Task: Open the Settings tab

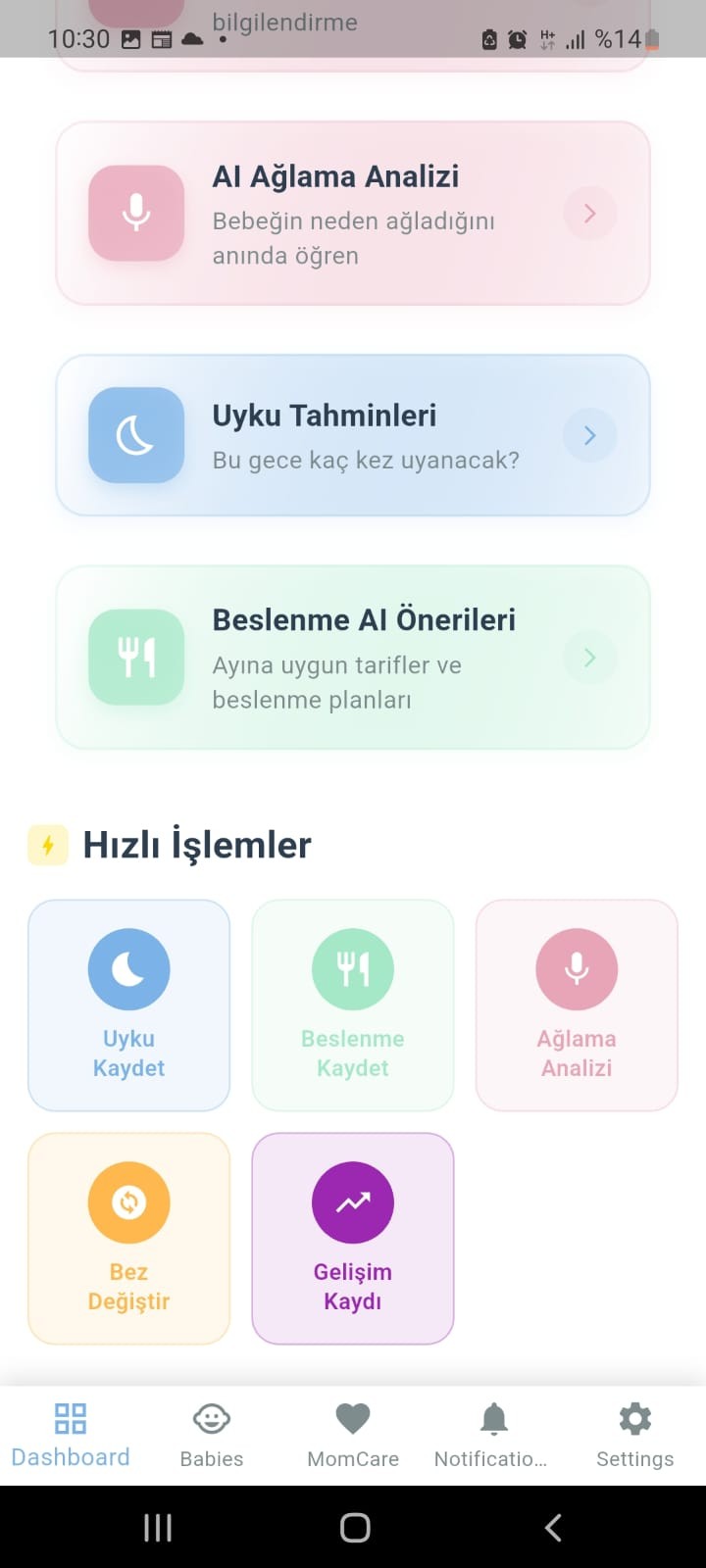Action: point(634,1435)
